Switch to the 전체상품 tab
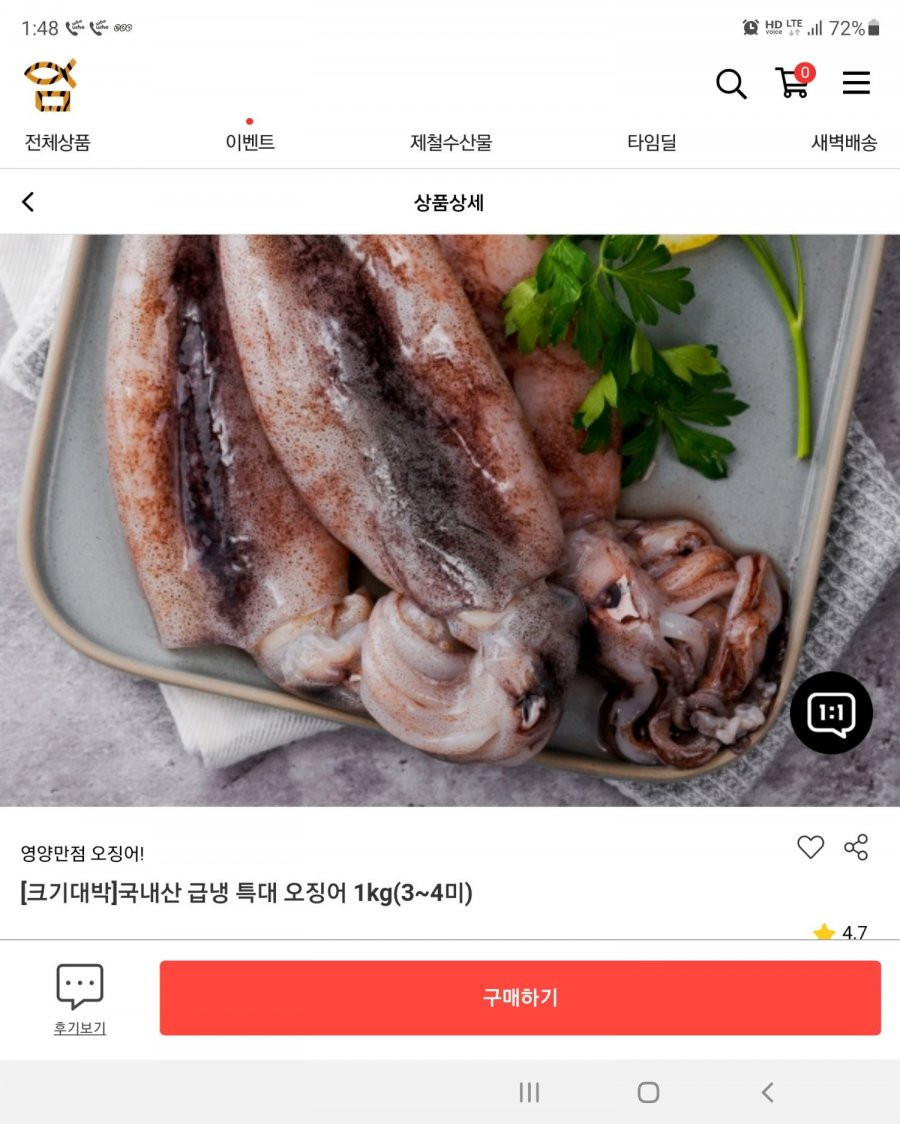This screenshot has width=900, height=1124. pos(57,143)
